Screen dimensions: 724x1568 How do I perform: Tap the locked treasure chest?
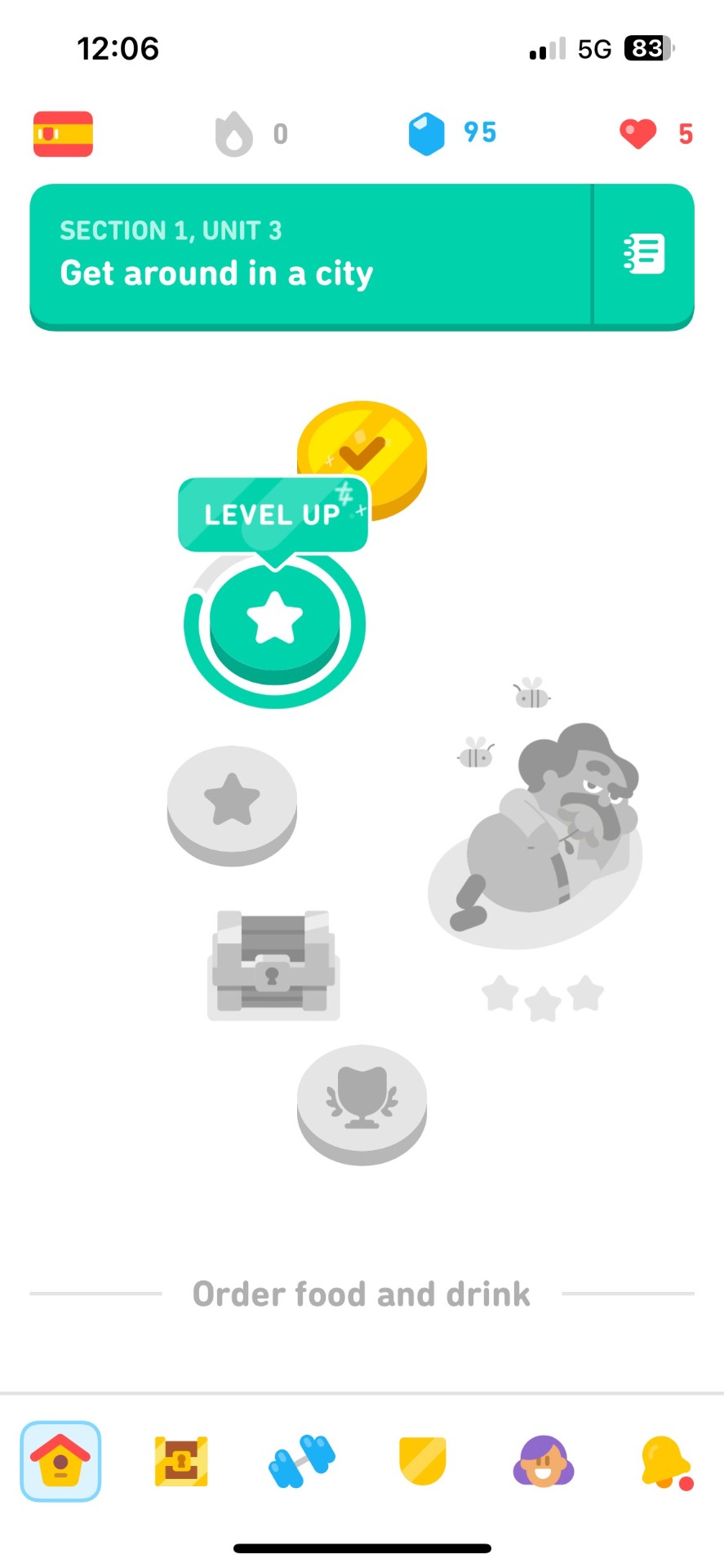(x=273, y=964)
